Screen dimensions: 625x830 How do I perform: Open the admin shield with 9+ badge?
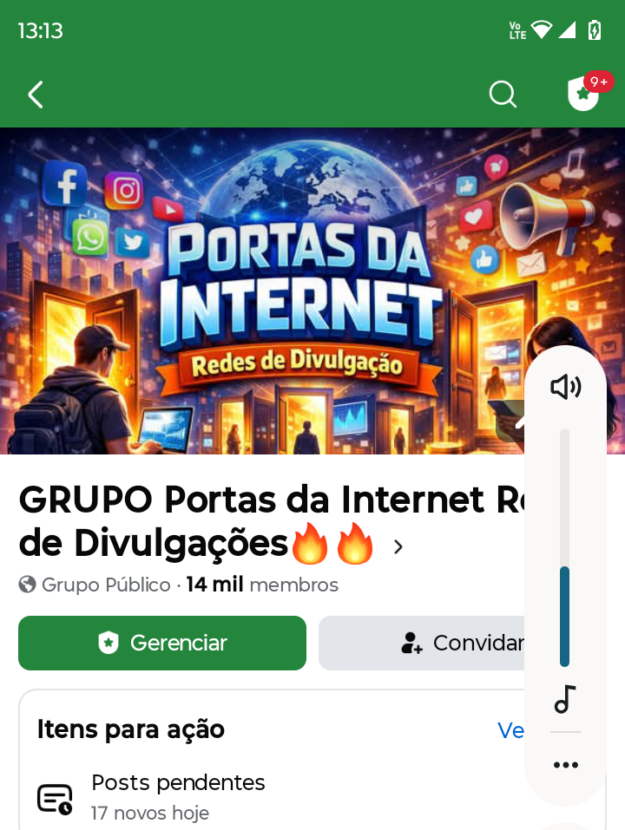[x=584, y=95]
